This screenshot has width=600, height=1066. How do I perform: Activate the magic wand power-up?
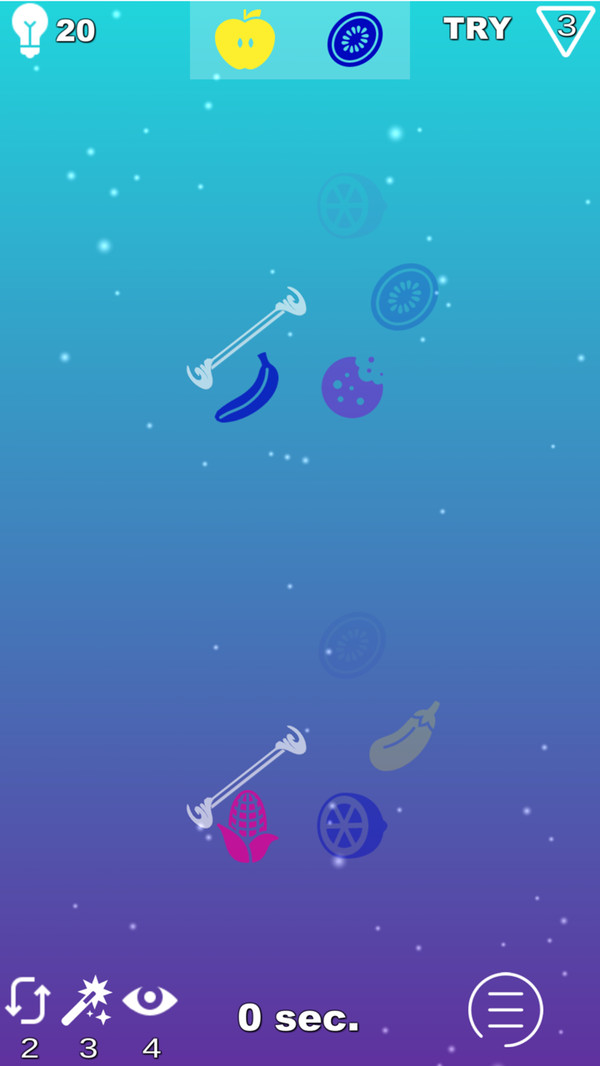click(x=87, y=1001)
